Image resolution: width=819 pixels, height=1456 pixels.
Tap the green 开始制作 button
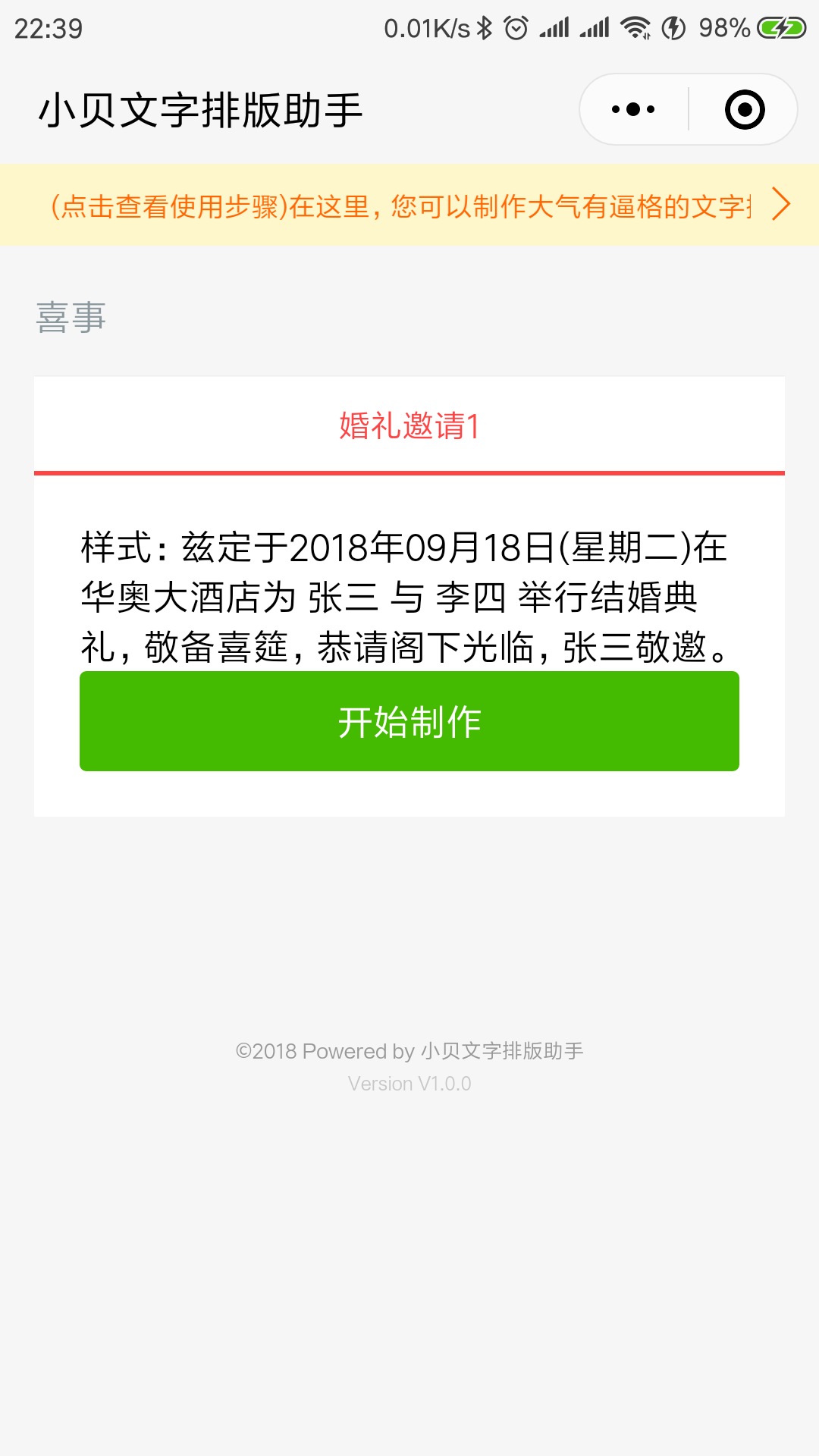click(x=409, y=721)
